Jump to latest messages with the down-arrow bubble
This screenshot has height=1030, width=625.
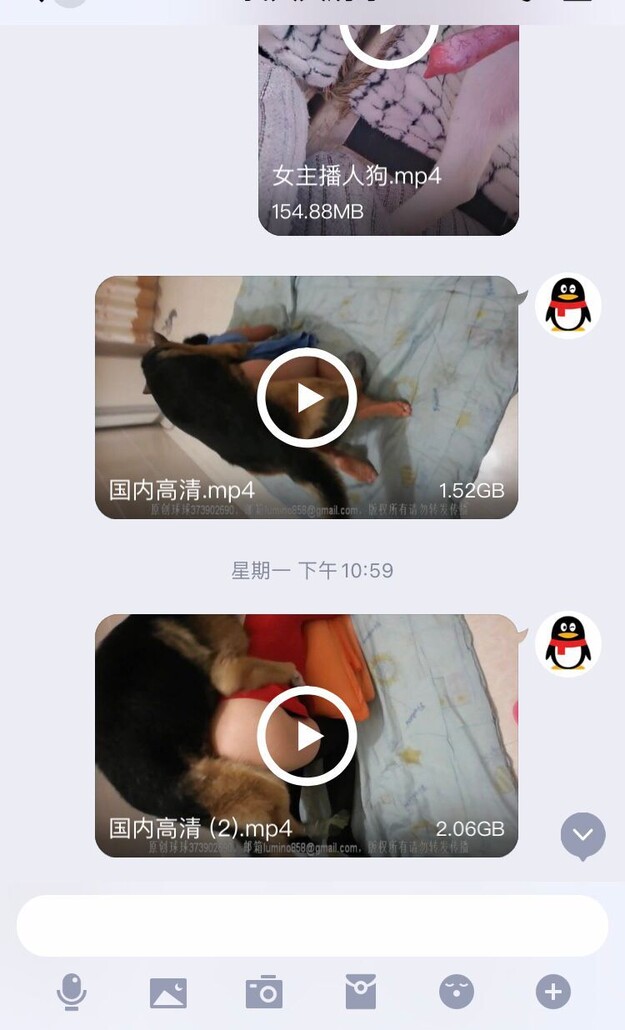click(x=583, y=835)
